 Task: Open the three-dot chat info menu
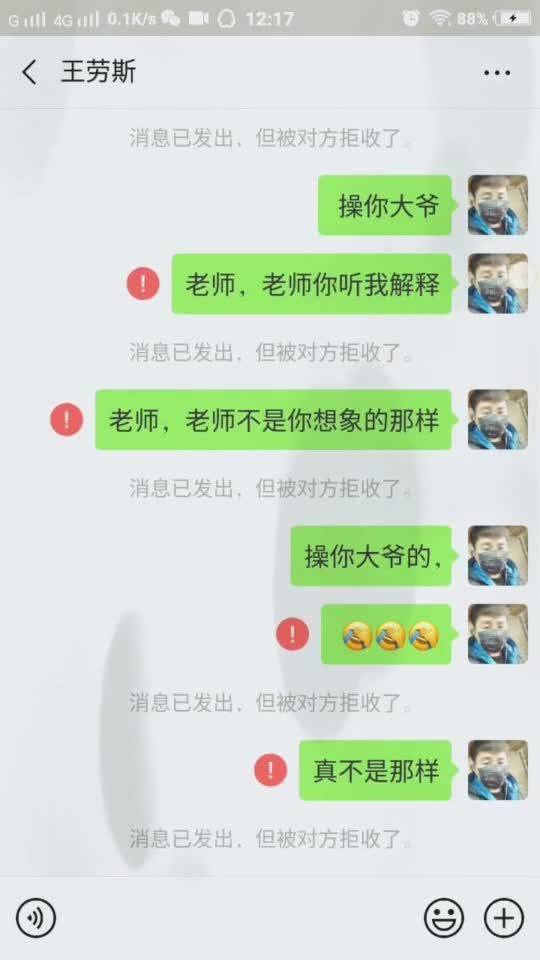point(497,73)
